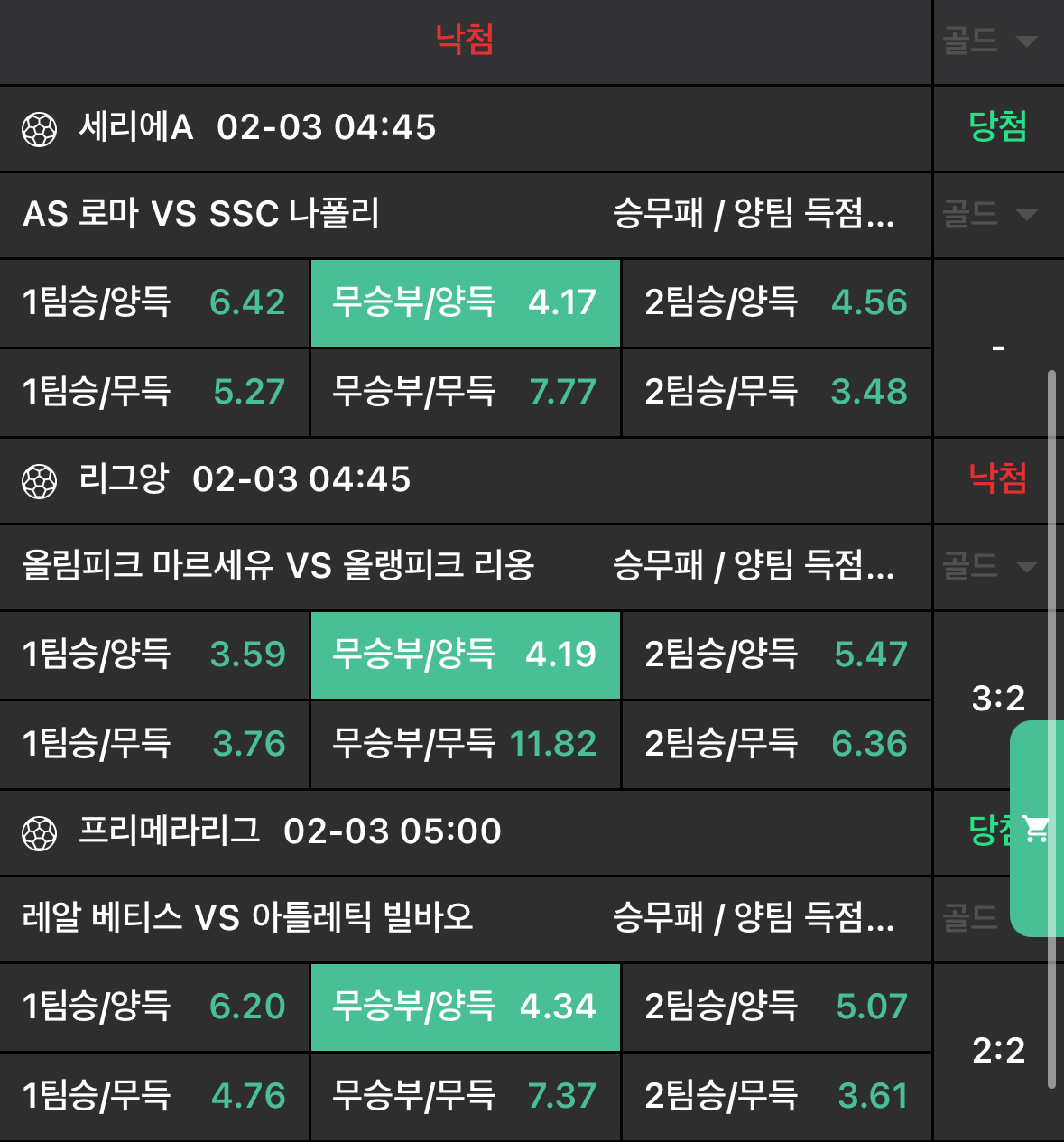This screenshot has width=1064, height=1142.
Task: Select 무승부/무득 11.82 odds
Action: click(x=465, y=744)
